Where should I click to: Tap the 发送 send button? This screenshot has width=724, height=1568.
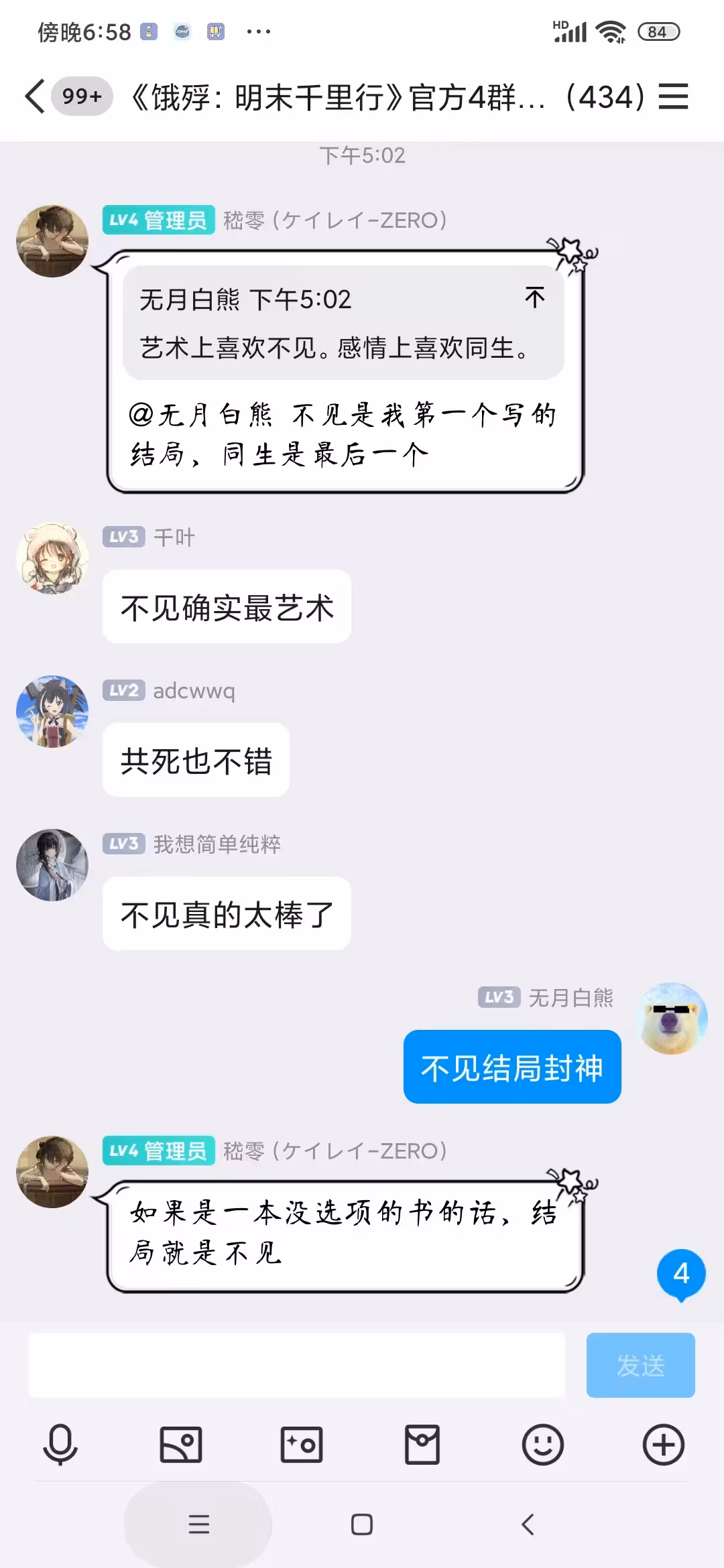pos(640,1365)
